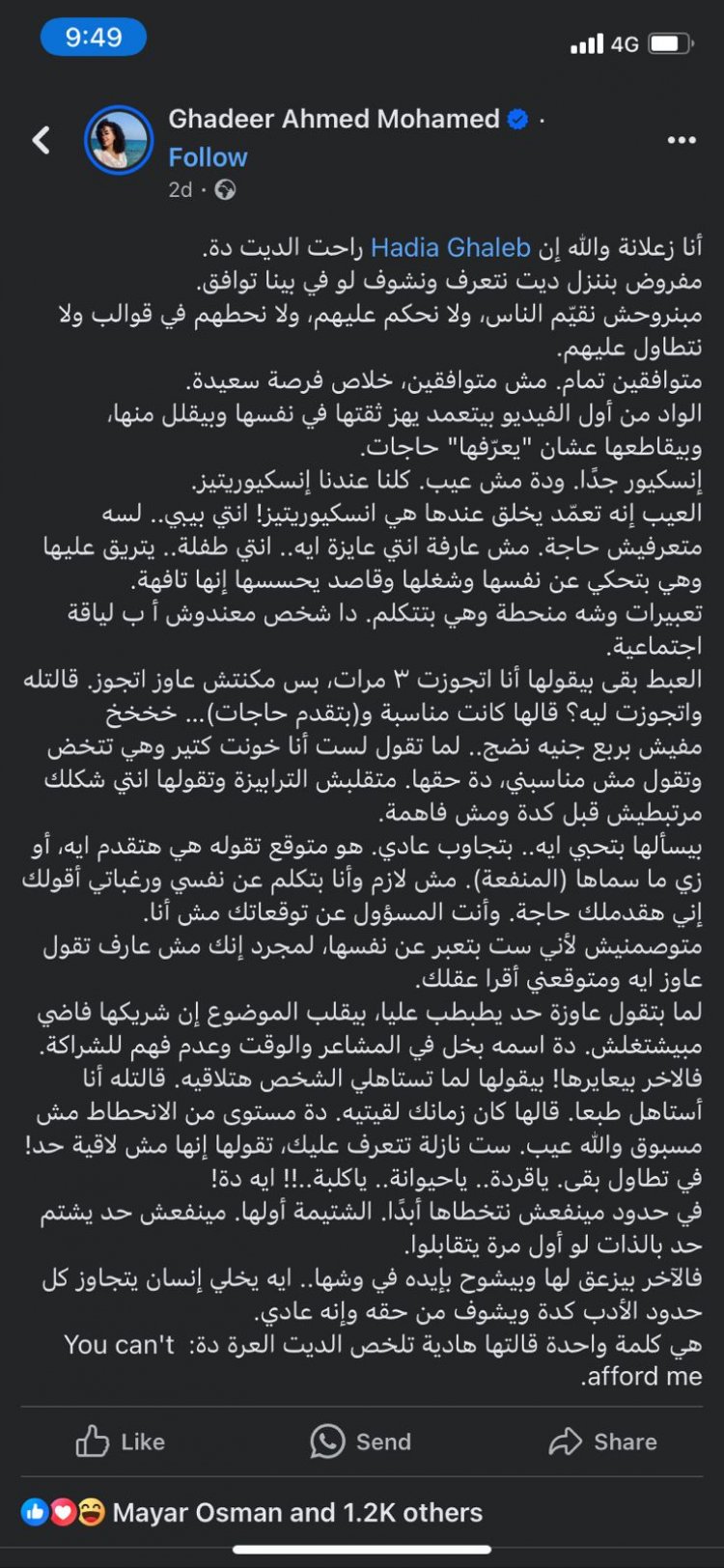Viewport: 724px width, 1568px height.
Task: Open Ghadeer Ahmed Mohamed's profile picture
Action: click(119, 141)
